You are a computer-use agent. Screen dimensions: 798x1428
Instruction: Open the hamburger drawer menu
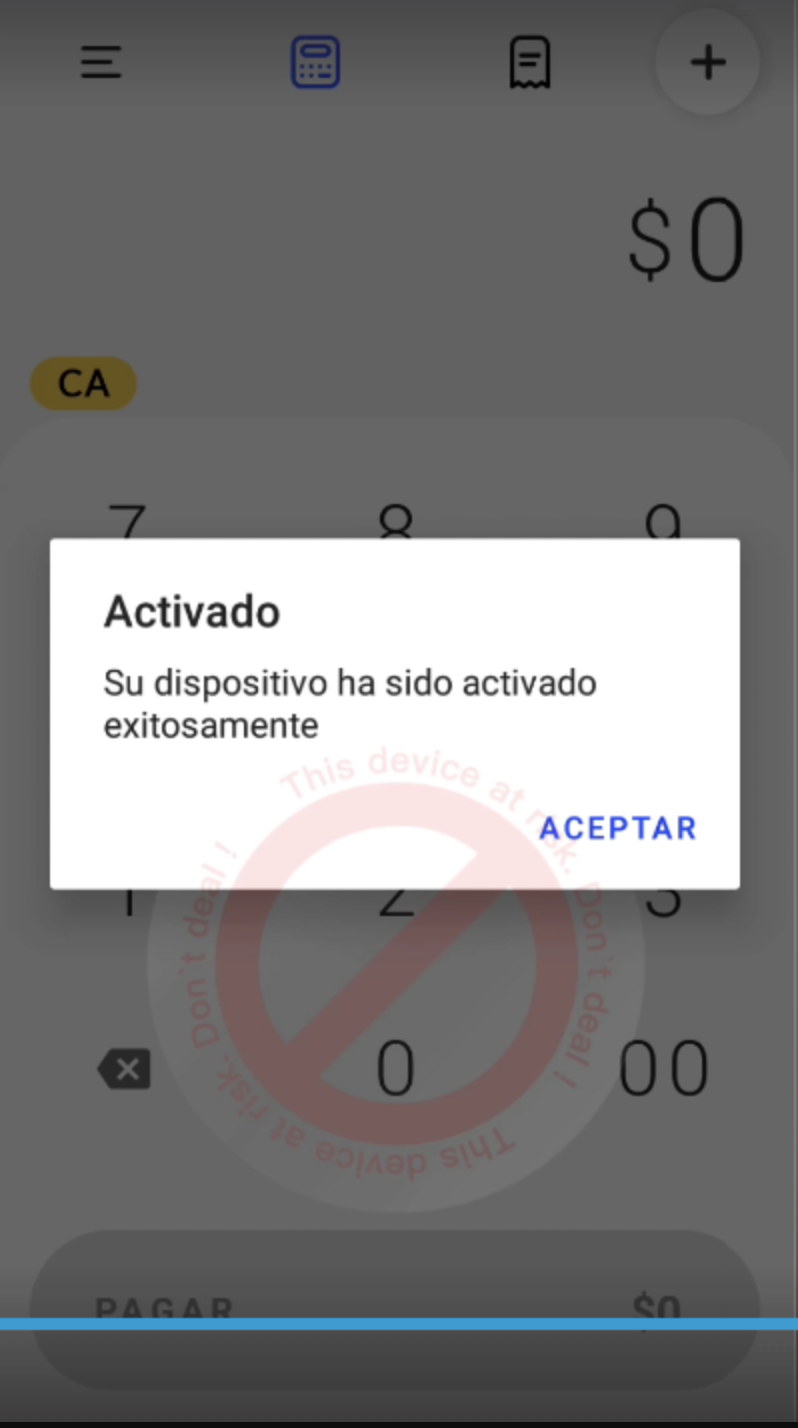click(x=101, y=62)
